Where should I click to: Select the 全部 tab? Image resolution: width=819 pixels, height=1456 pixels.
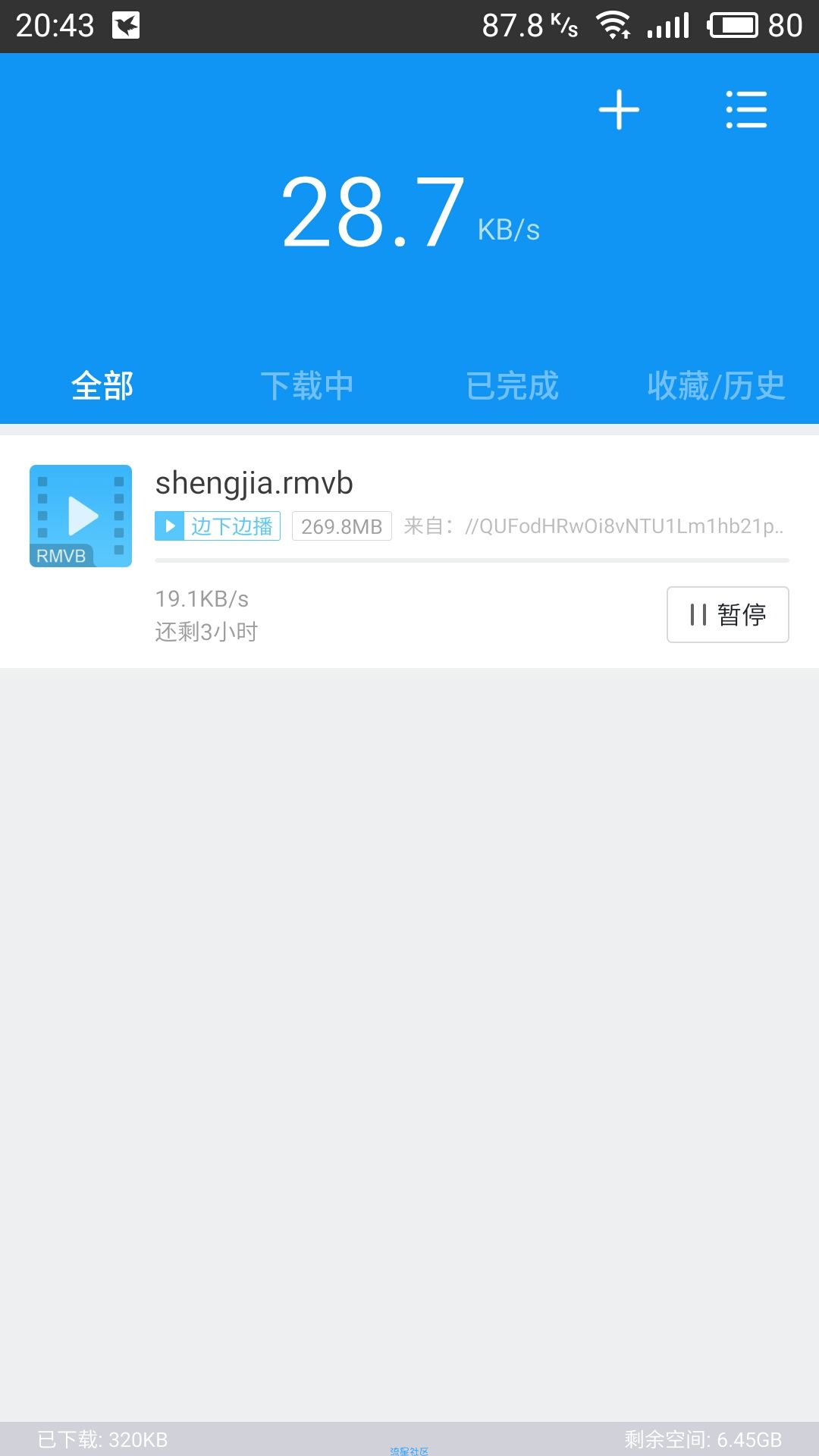point(102,386)
